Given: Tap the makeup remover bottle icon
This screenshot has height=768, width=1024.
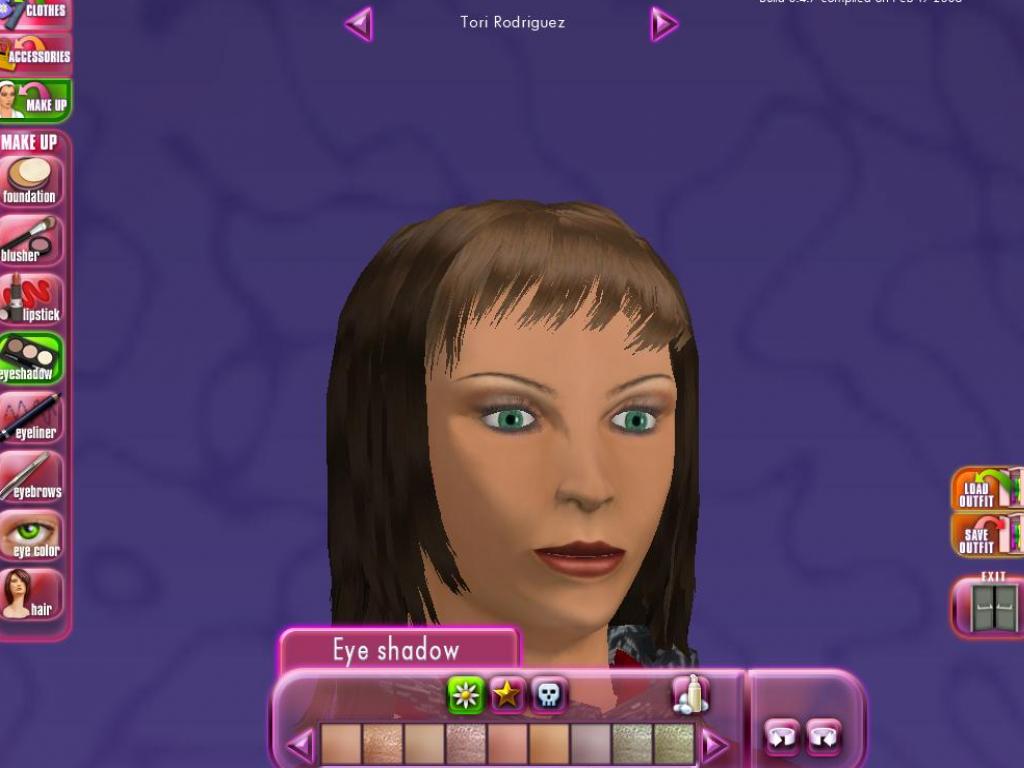Looking at the screenshot, I should (690, 694).
